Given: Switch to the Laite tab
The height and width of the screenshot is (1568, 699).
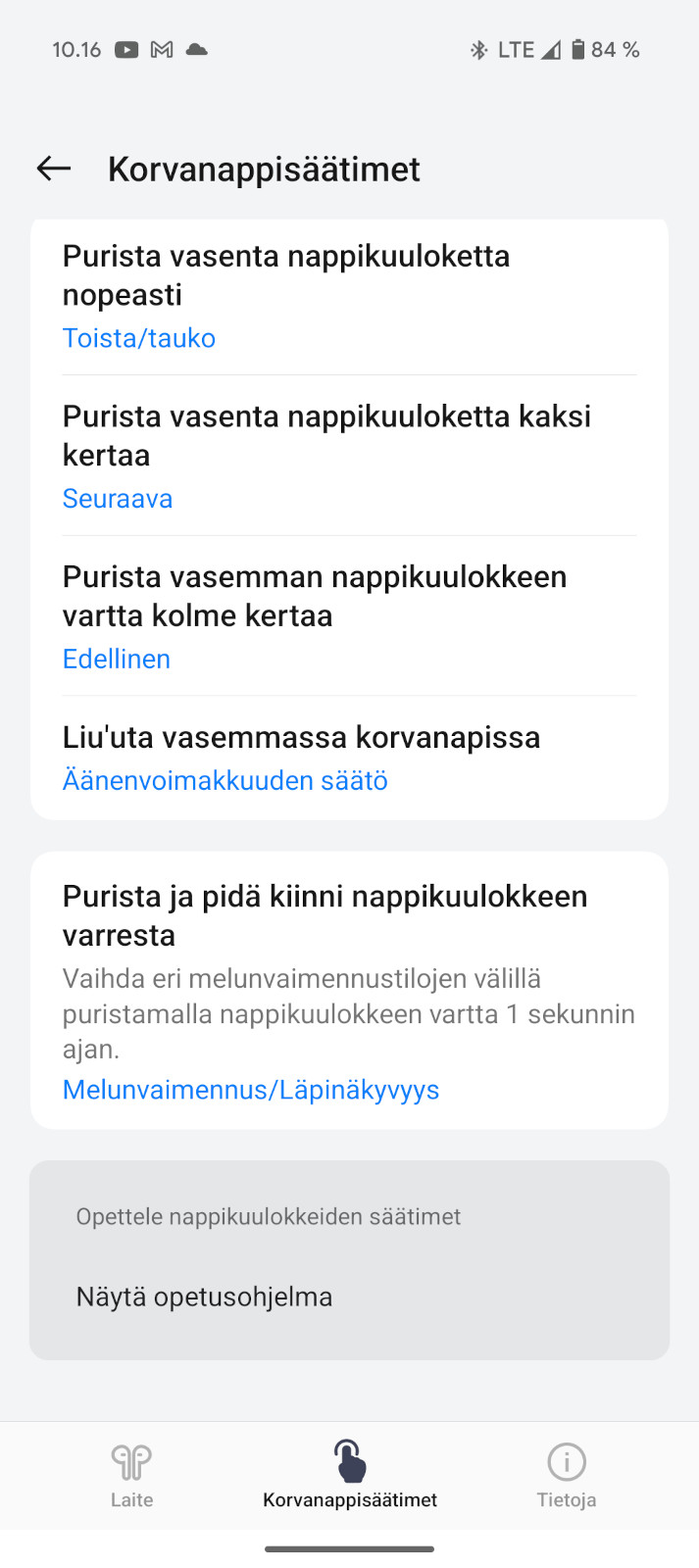Looking at the screenshot, I should tap(131, 1476).
